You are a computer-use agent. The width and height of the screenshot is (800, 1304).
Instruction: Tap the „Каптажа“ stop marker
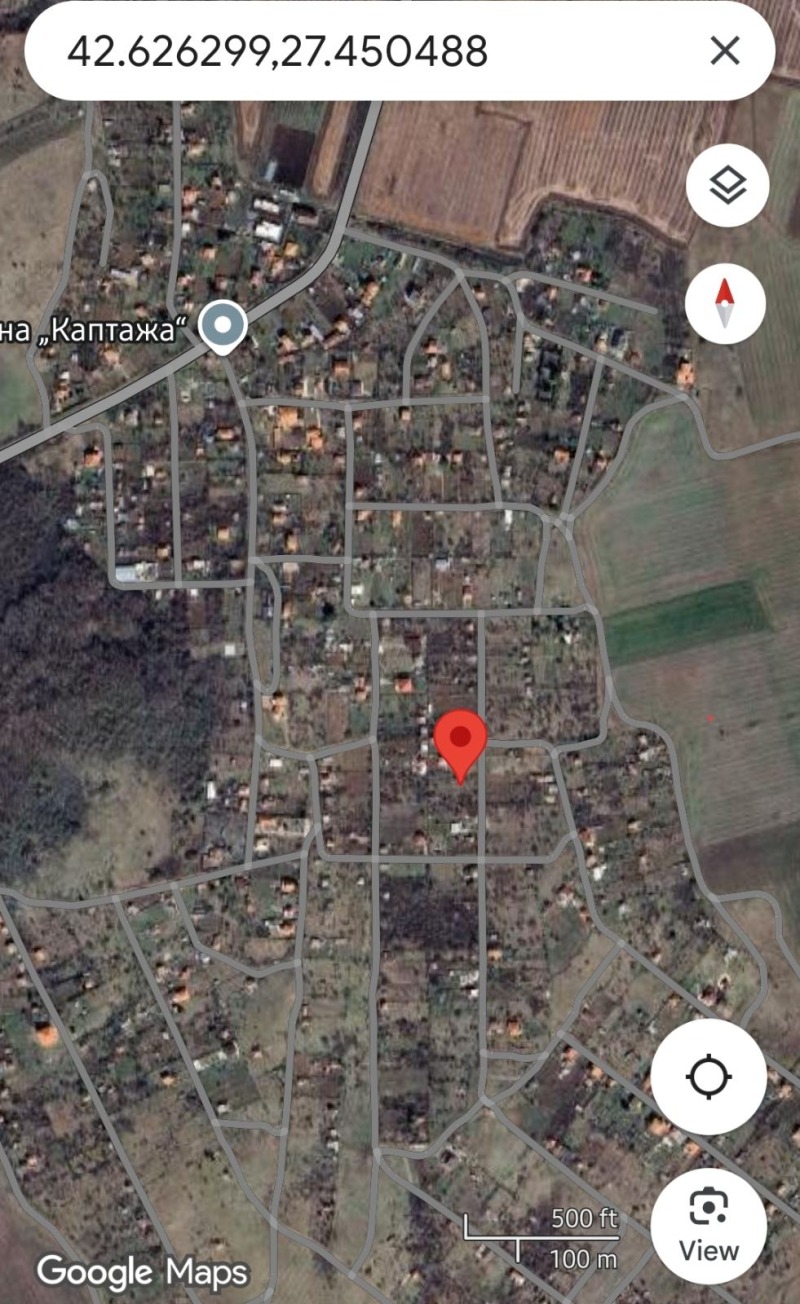(x=222, y=326)
